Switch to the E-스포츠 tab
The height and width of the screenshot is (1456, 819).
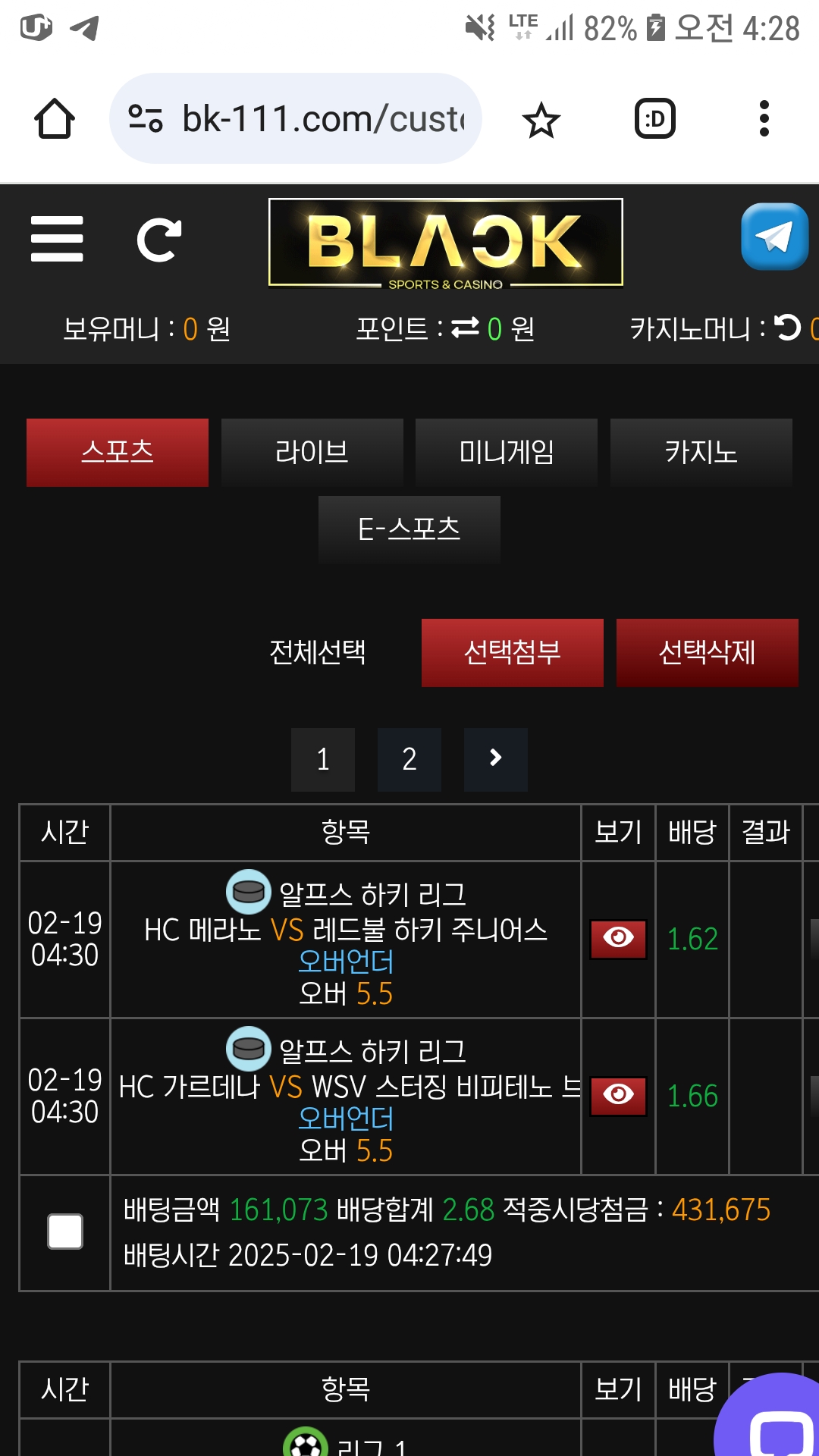pyautogui.click(x=409, y=529)
